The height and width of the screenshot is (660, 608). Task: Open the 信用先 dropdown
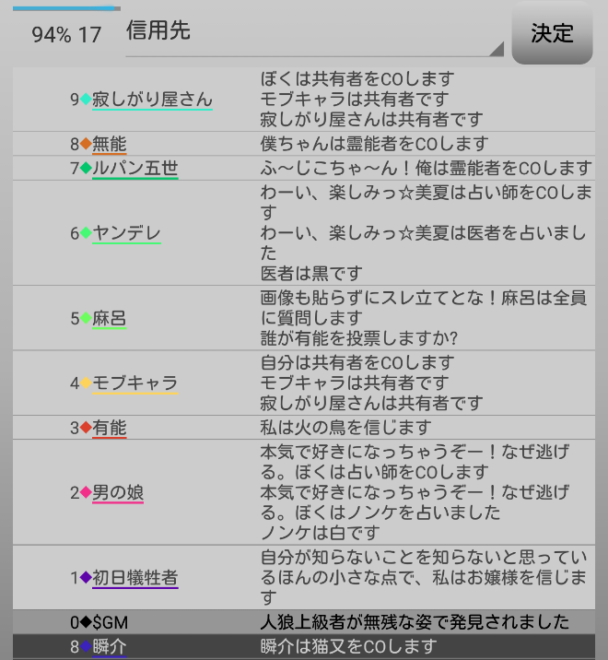(x=312, y=34)
